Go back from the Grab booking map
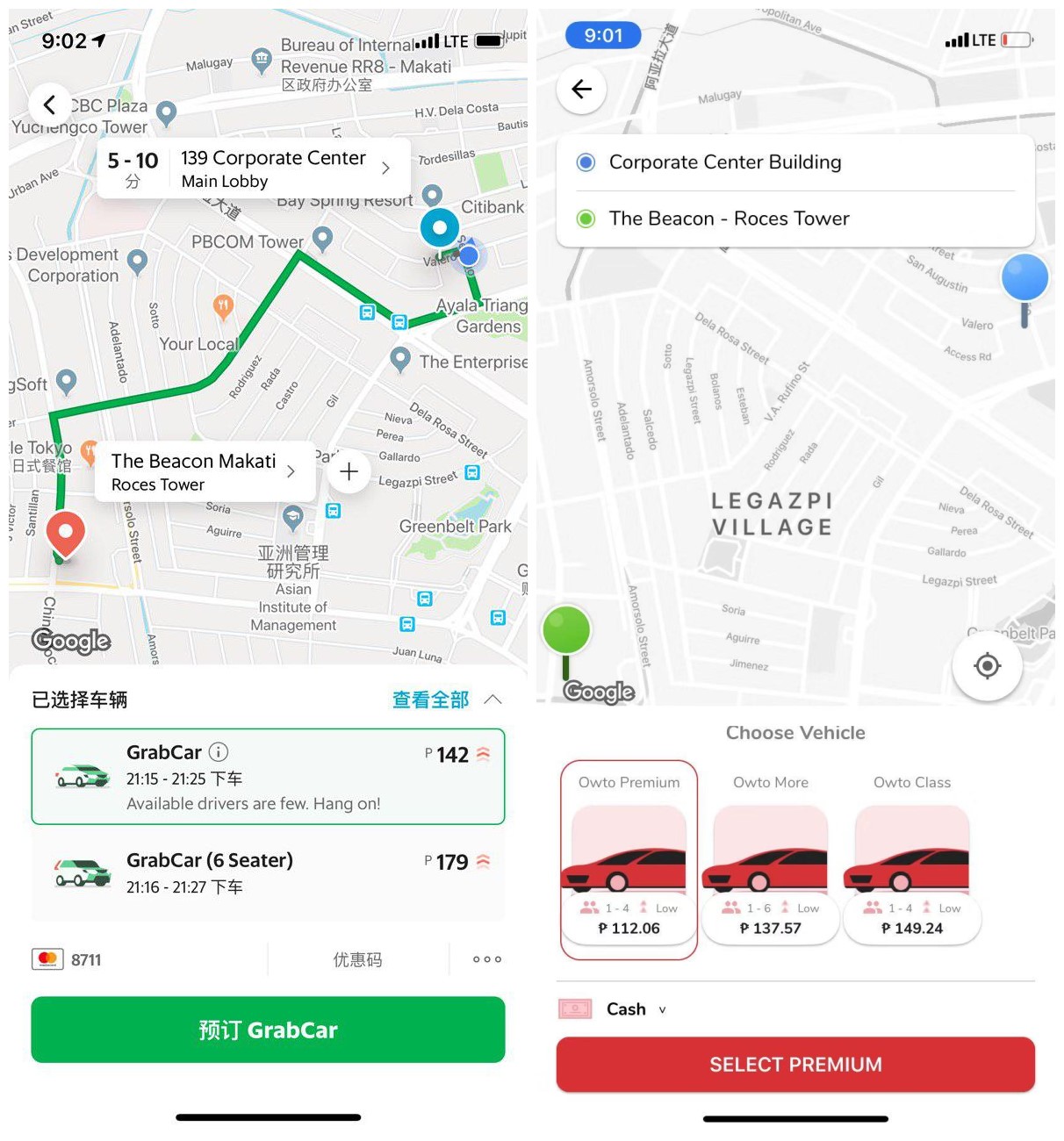 point(50,105)
